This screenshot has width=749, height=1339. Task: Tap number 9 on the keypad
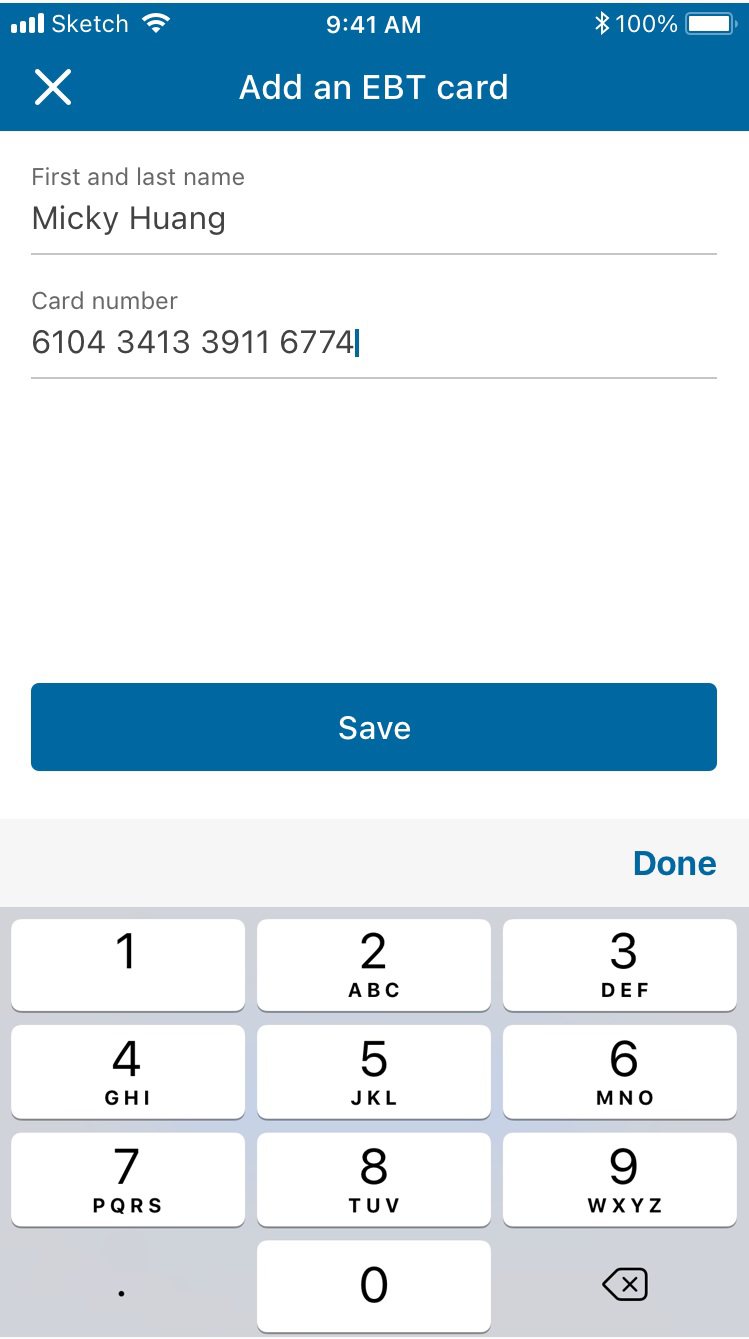pyautogui.click(x=620, y=1180)
